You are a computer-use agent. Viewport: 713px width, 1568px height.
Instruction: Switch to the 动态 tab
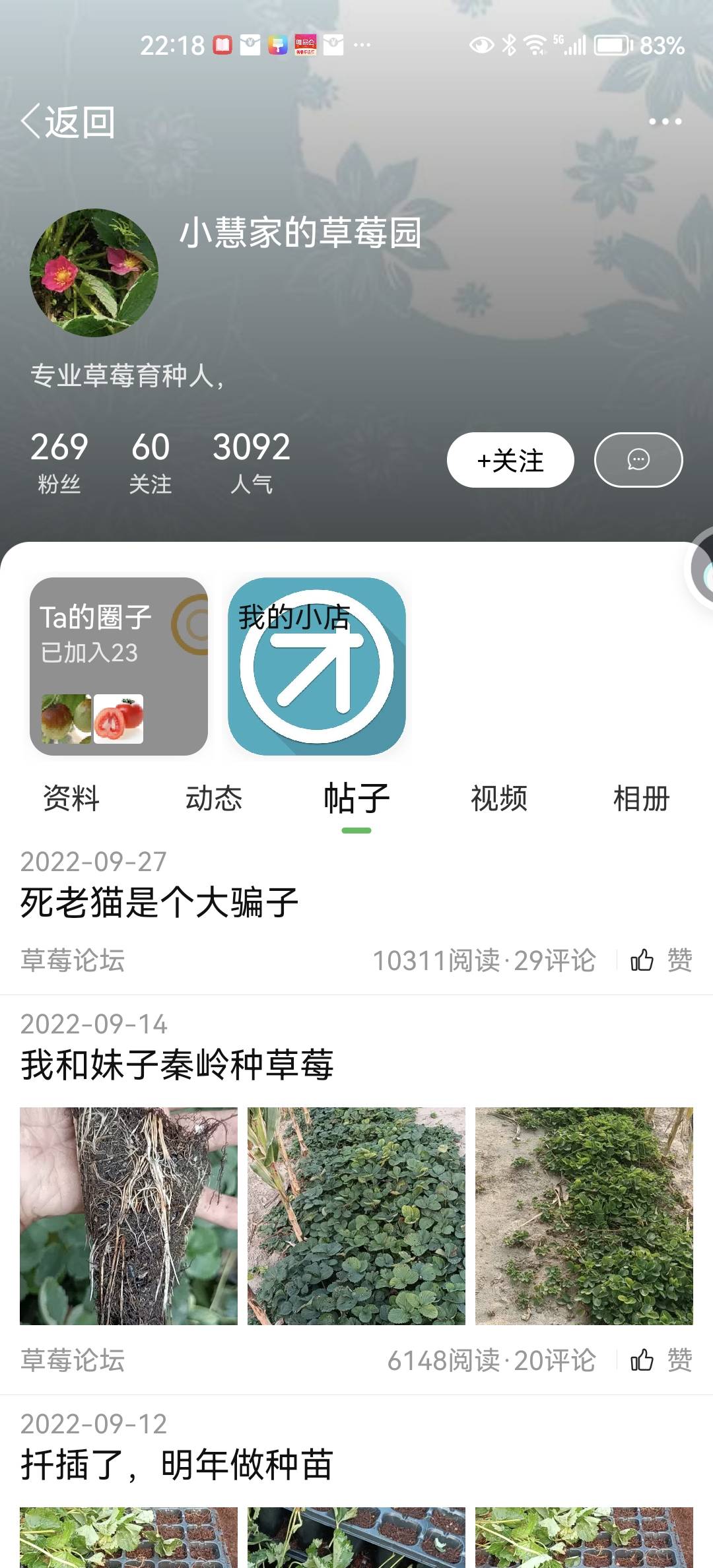click(x=214, y=799)
